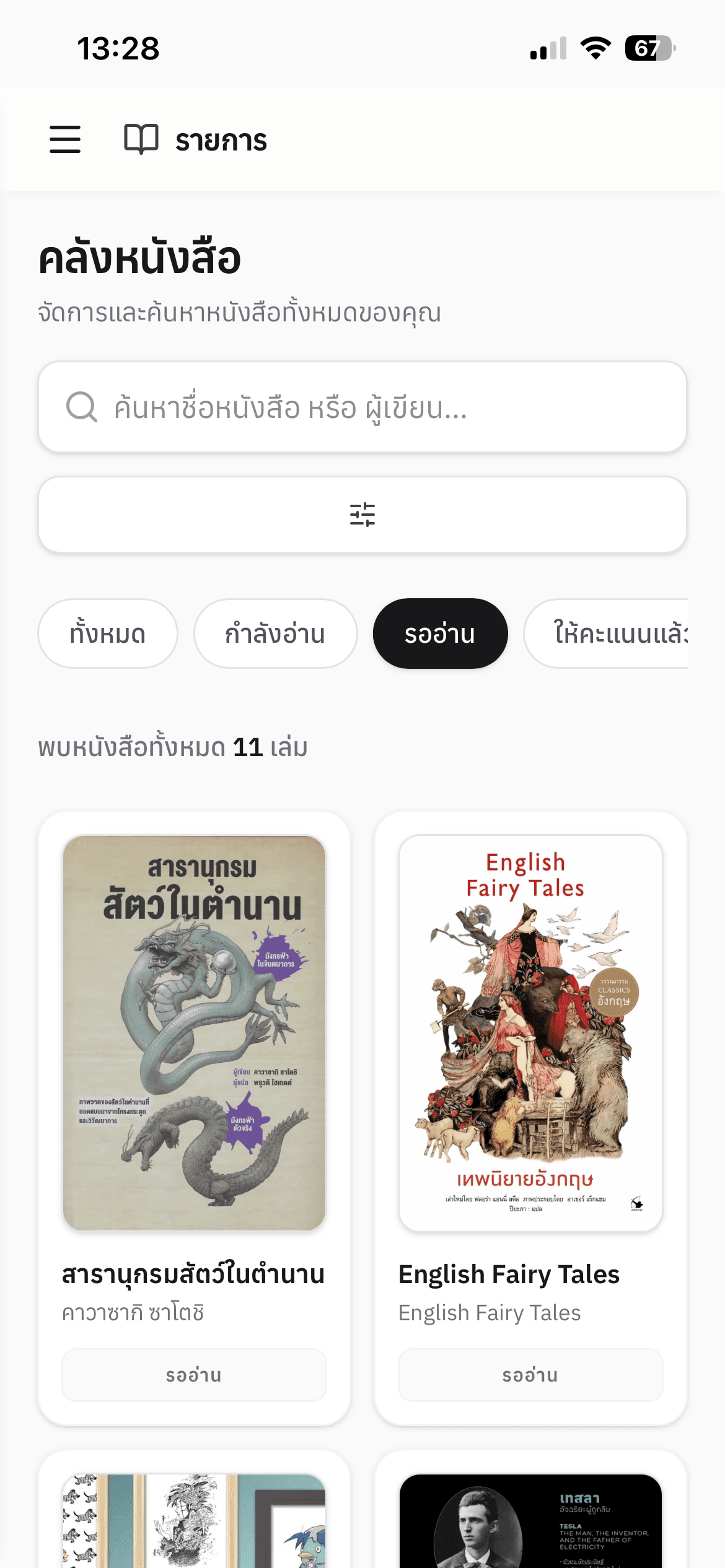This screenshot has height=1568, width=725.
Task: Select the ทั้งหมด filter chip
Action: [x=108, y=634]
